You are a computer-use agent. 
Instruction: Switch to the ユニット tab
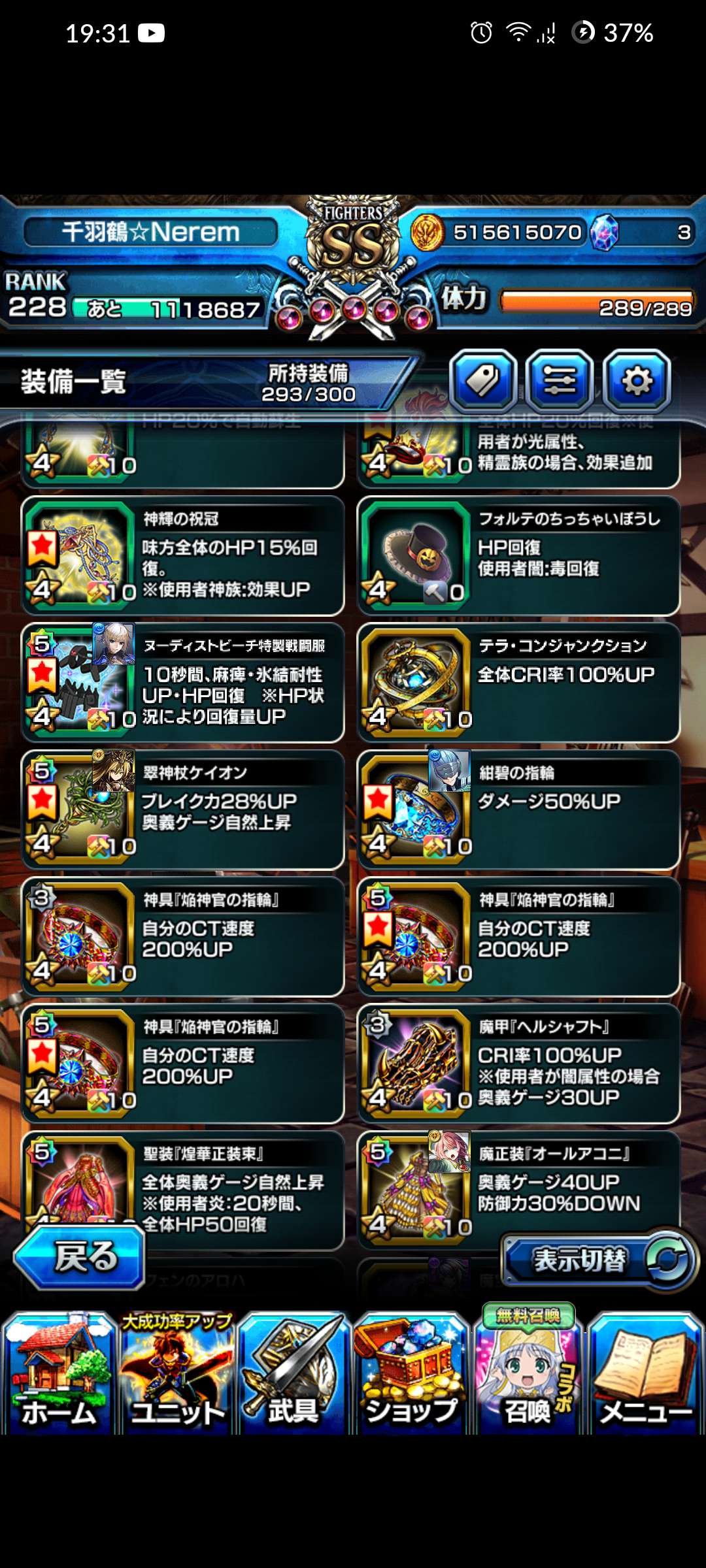[177, 1373]
